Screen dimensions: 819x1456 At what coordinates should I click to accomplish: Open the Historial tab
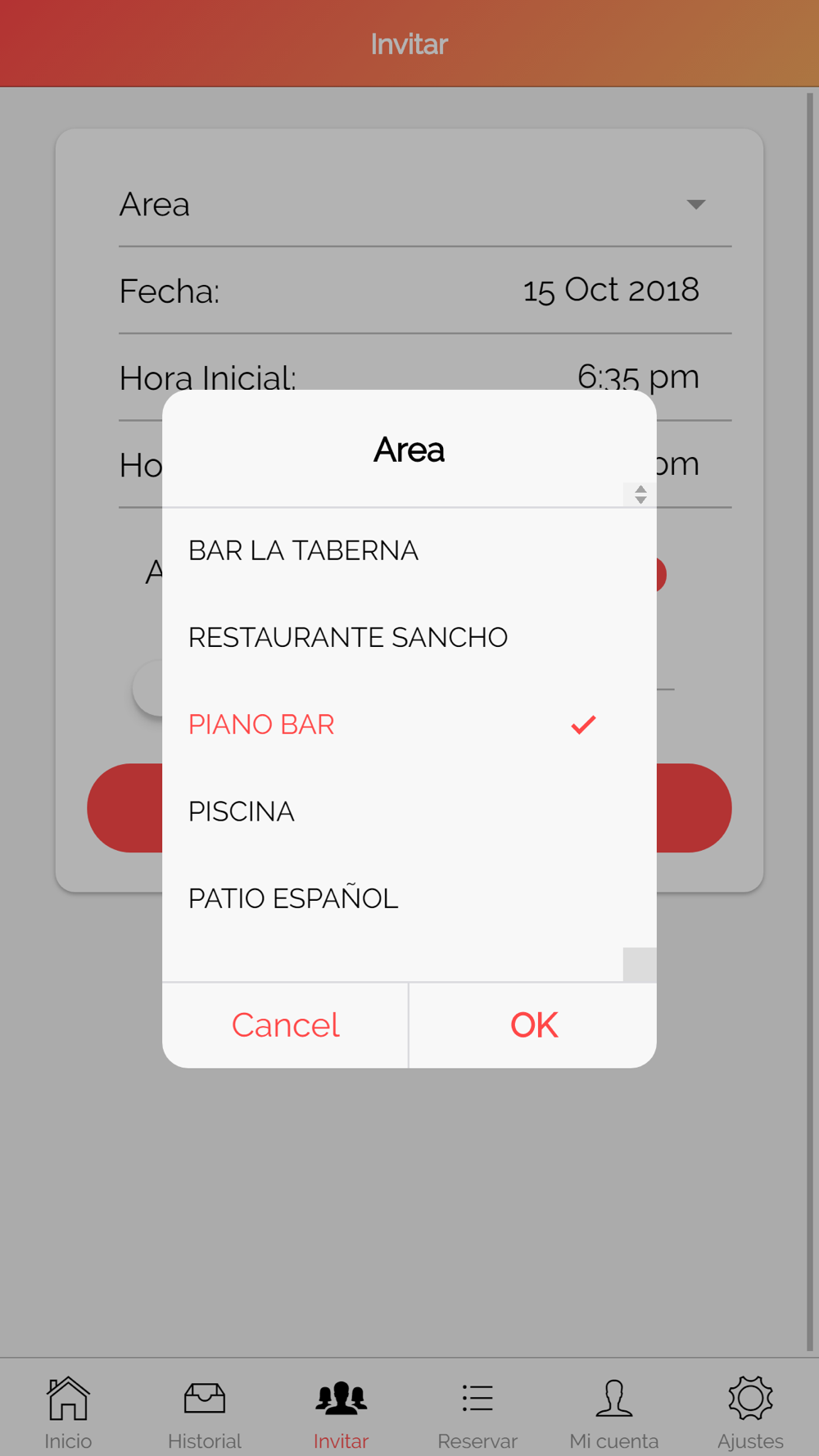coord(205,1412)
